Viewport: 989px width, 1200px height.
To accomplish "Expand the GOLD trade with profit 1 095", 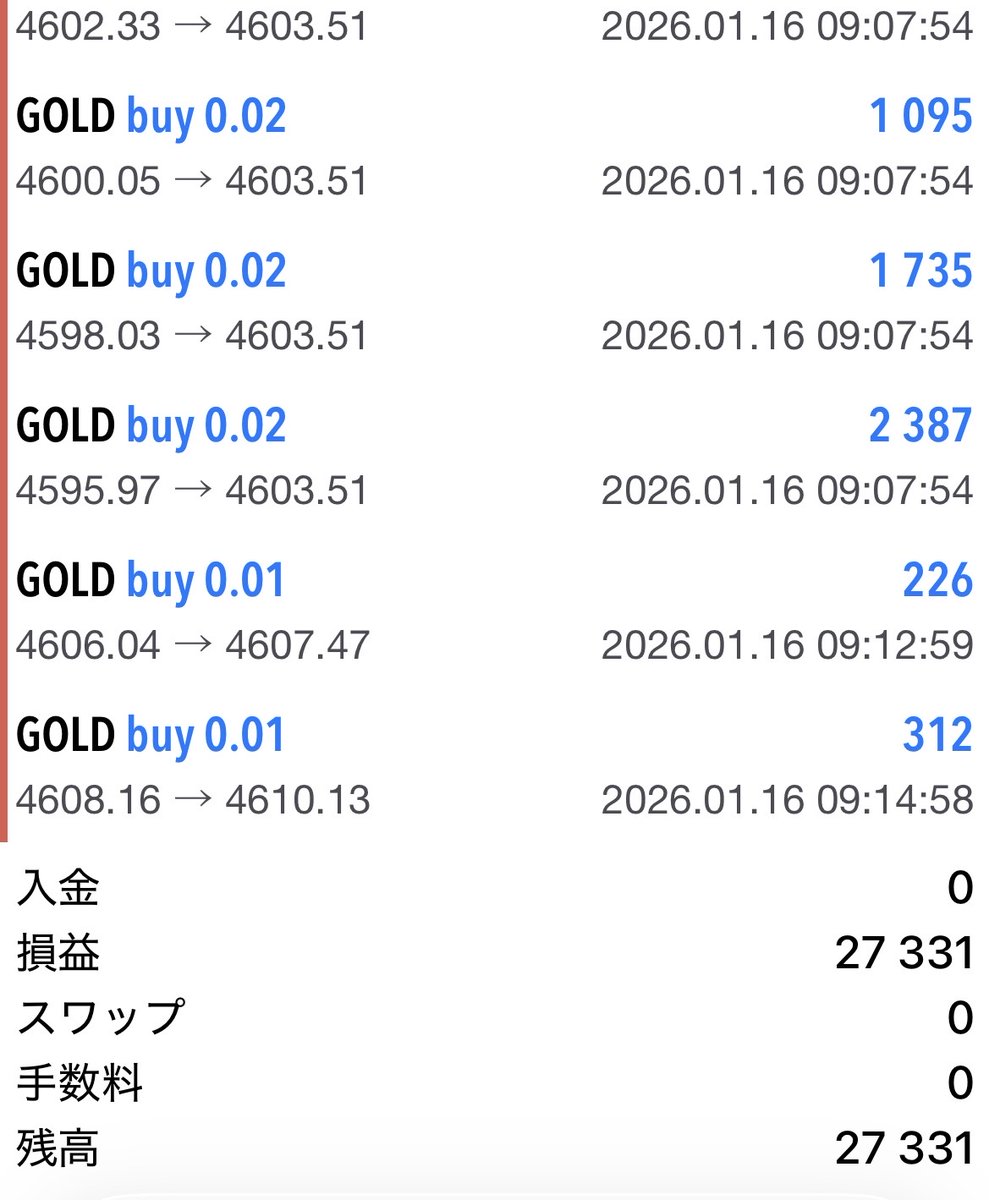I will coord(494,148).
